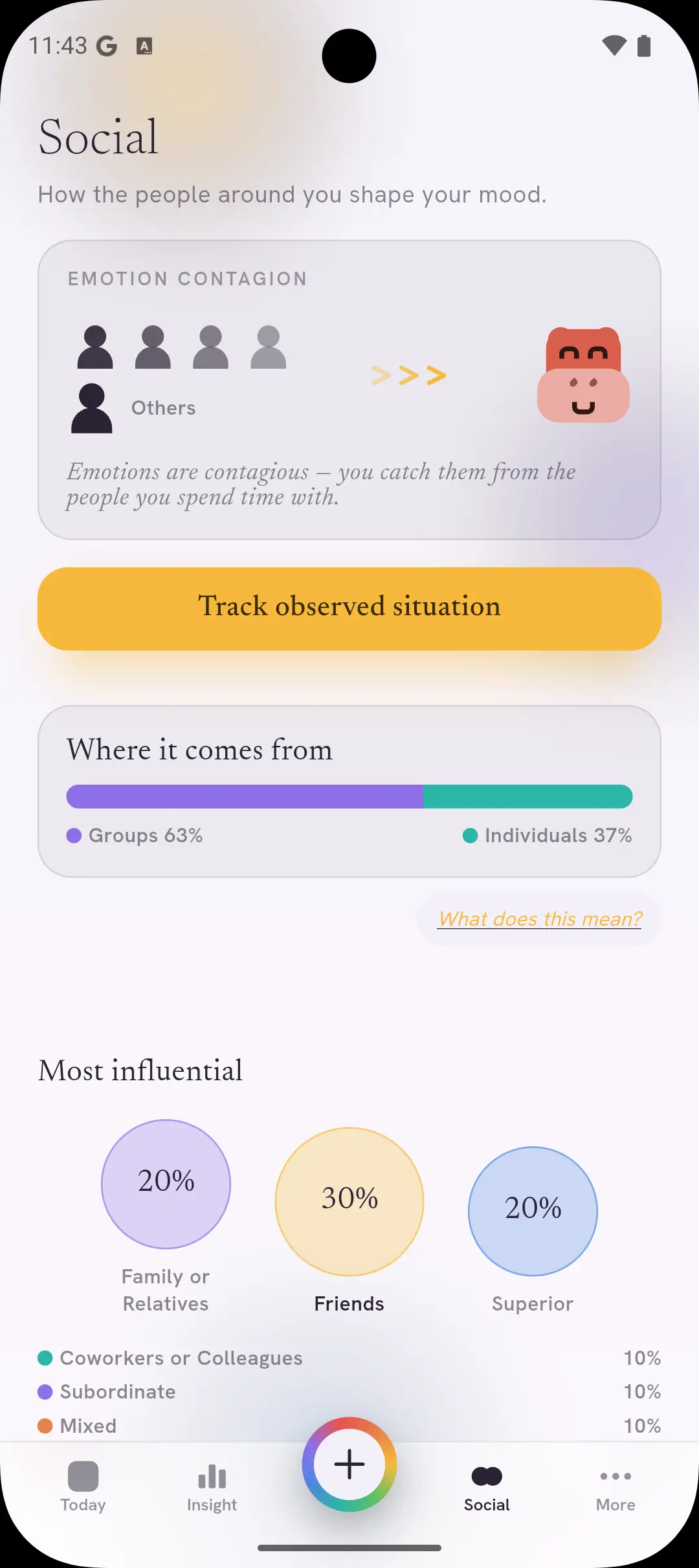Open the What does this mean? link

pos(540,919)
